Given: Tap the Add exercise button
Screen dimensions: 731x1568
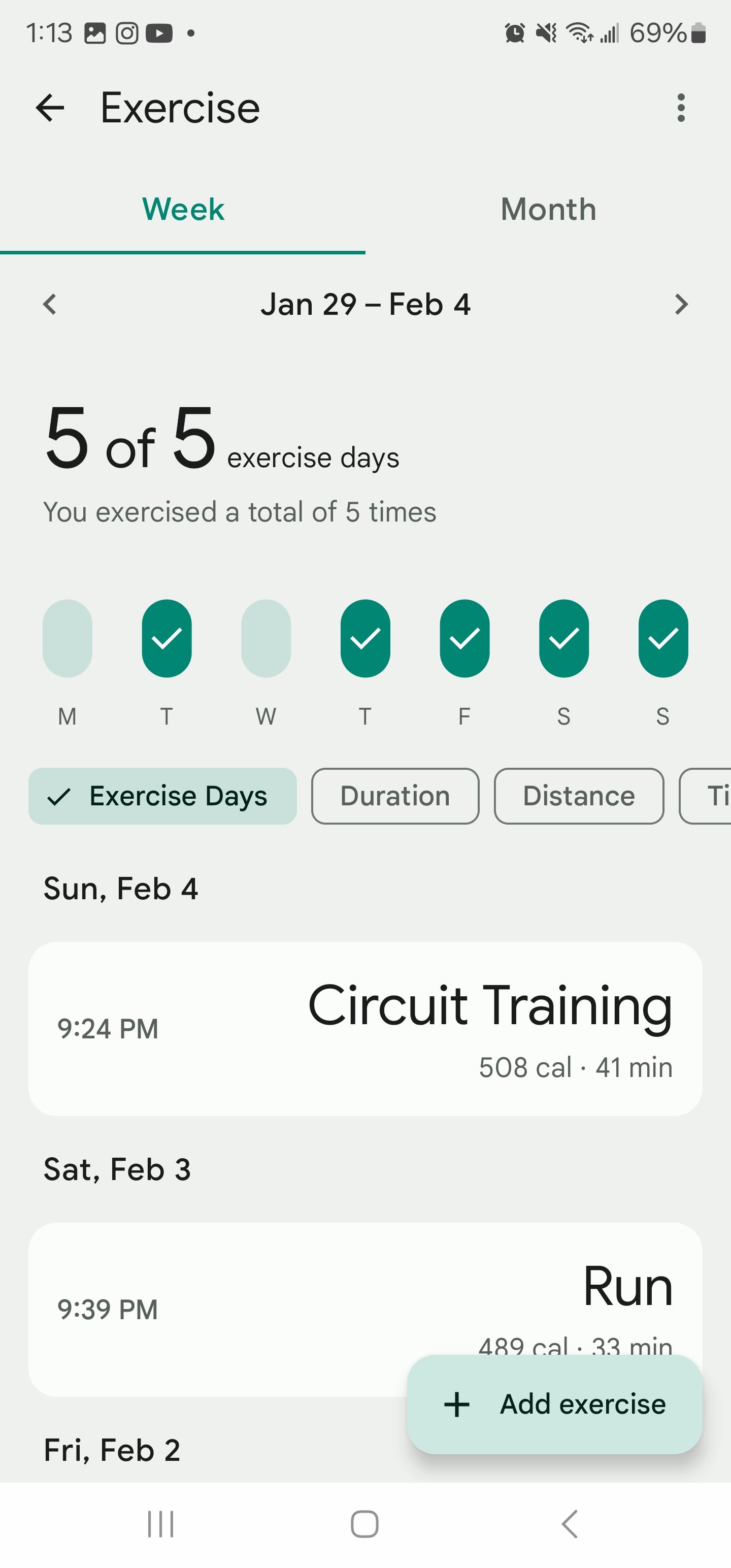Looking at the screenshot, I should click(x=554, y=1404).
